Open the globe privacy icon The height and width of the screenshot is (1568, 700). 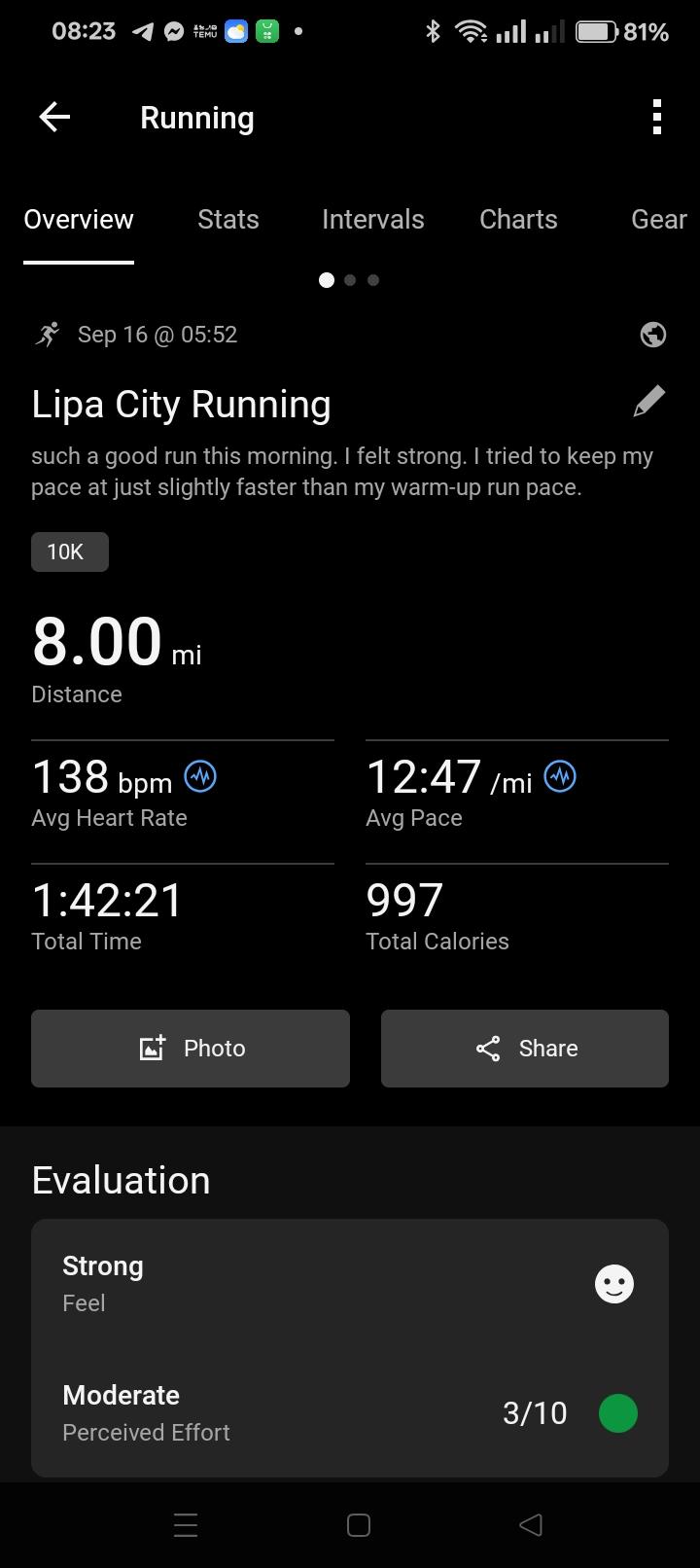point(653,335)
